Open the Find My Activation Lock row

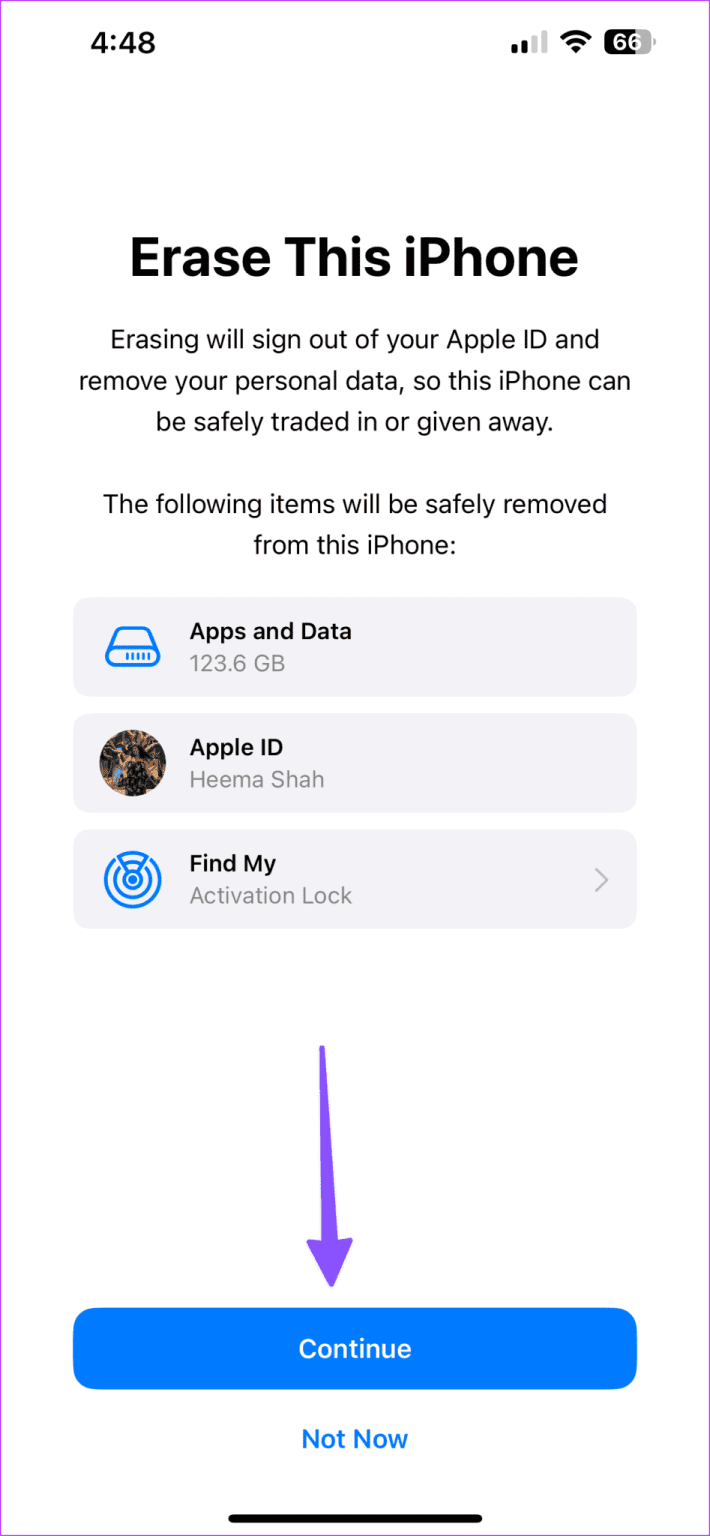click(x=355, y=879)
